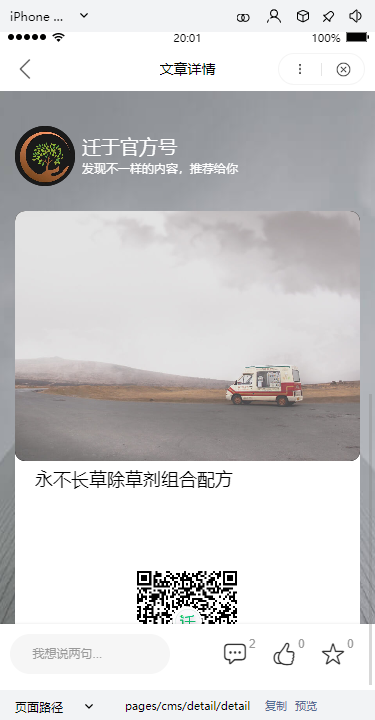Tap the linked-circles icon in the top toolbar
The height and width of the screenshot is (720, 375).
243,17
